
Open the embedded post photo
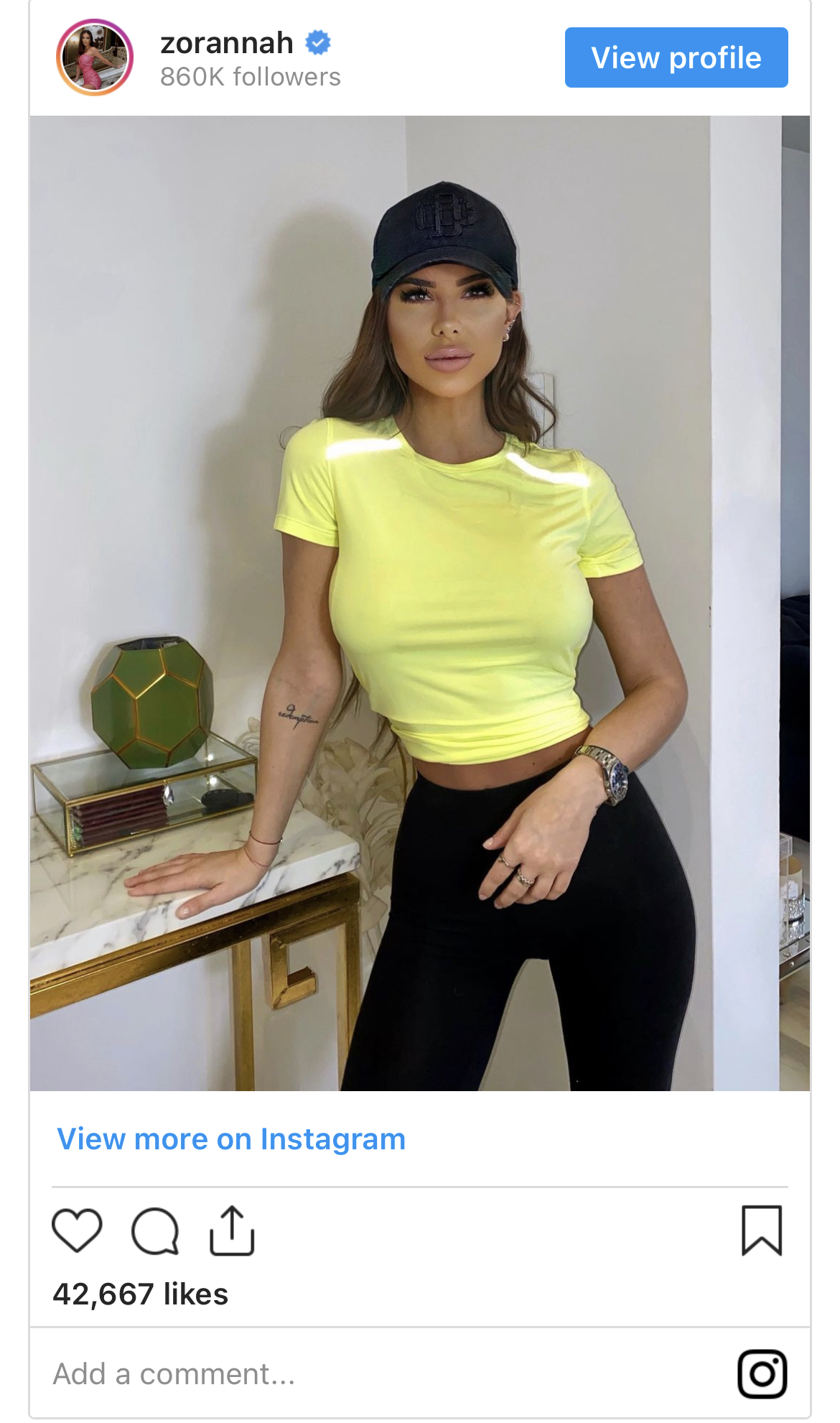point(420,603)
